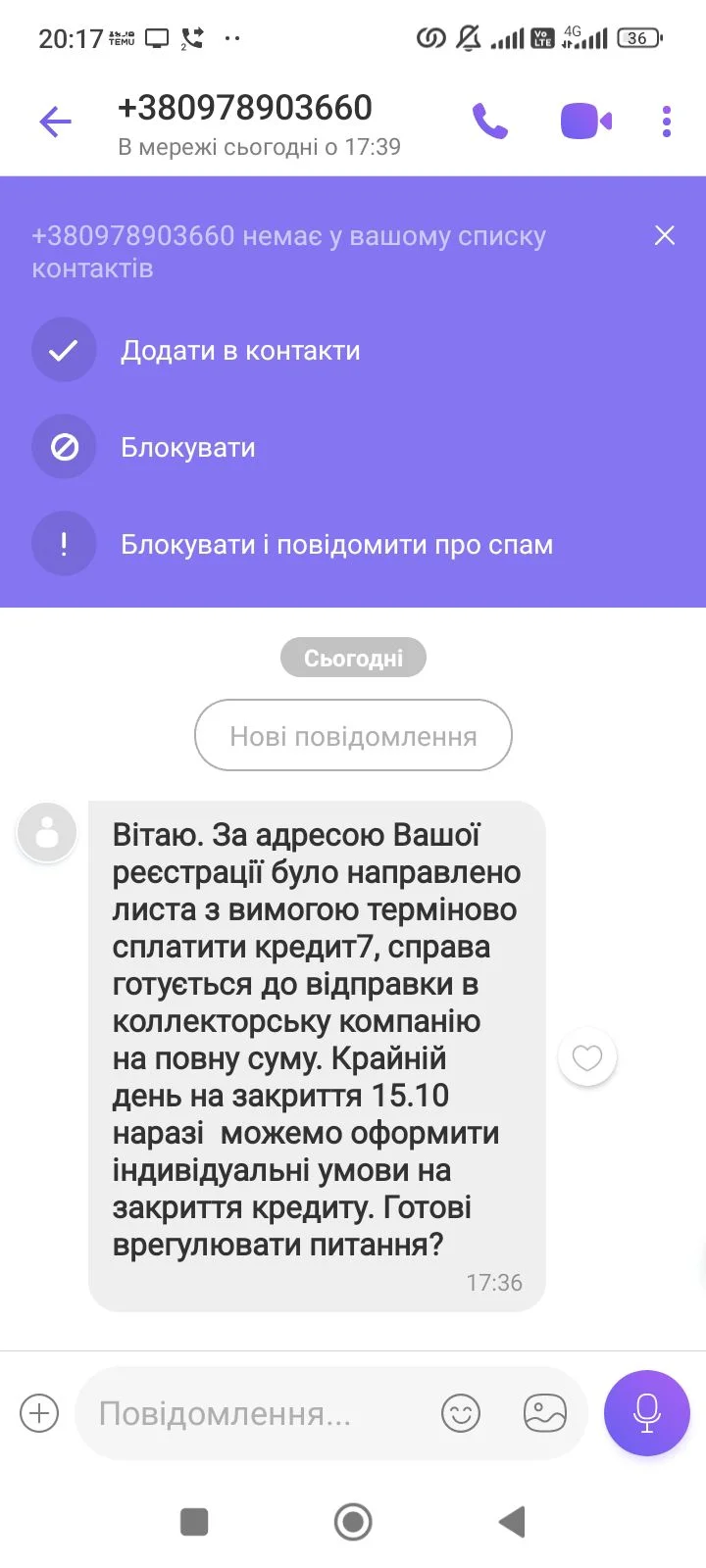Screen dimensions: 706x1568
Task: Jump to Нові повідомлення
Action: [353, 735]
